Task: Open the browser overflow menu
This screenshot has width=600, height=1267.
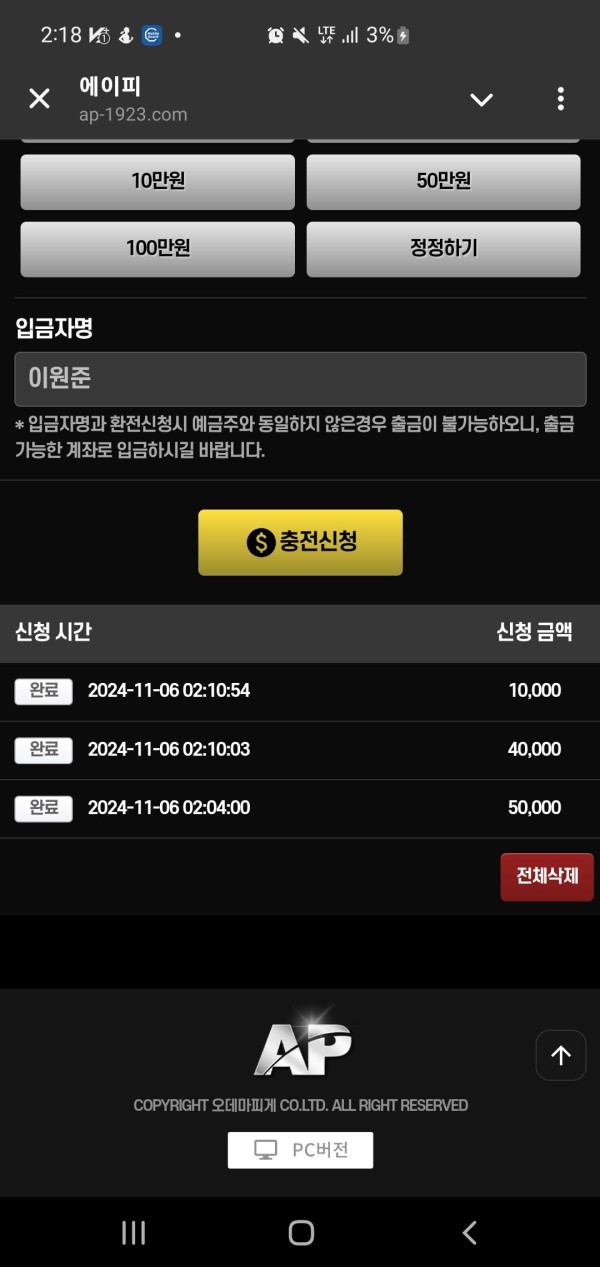Action: [x=560, y=99]
